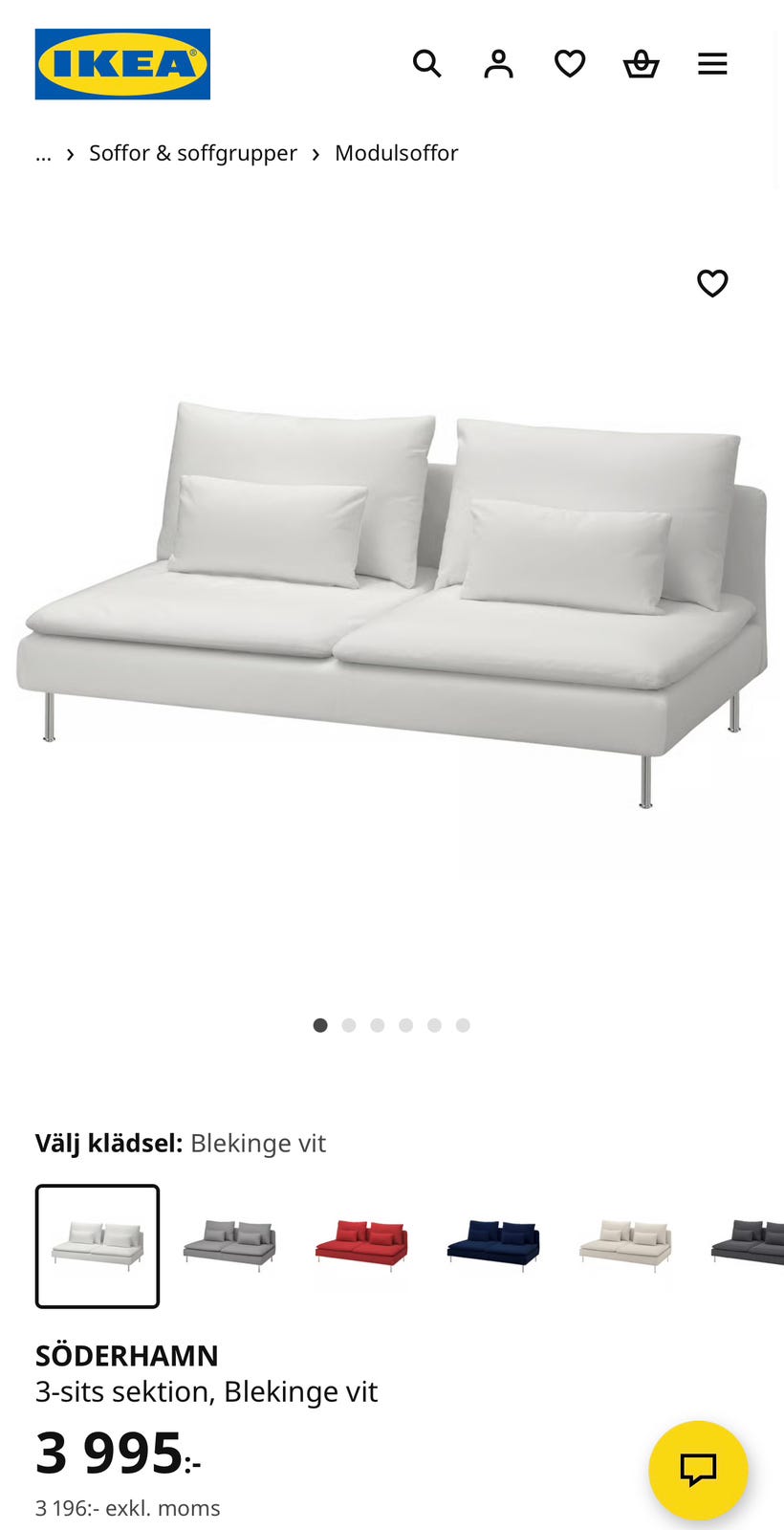The image size is (784, 1530).
Task: Open the Modulsoffor category
Action: [396, 152]
